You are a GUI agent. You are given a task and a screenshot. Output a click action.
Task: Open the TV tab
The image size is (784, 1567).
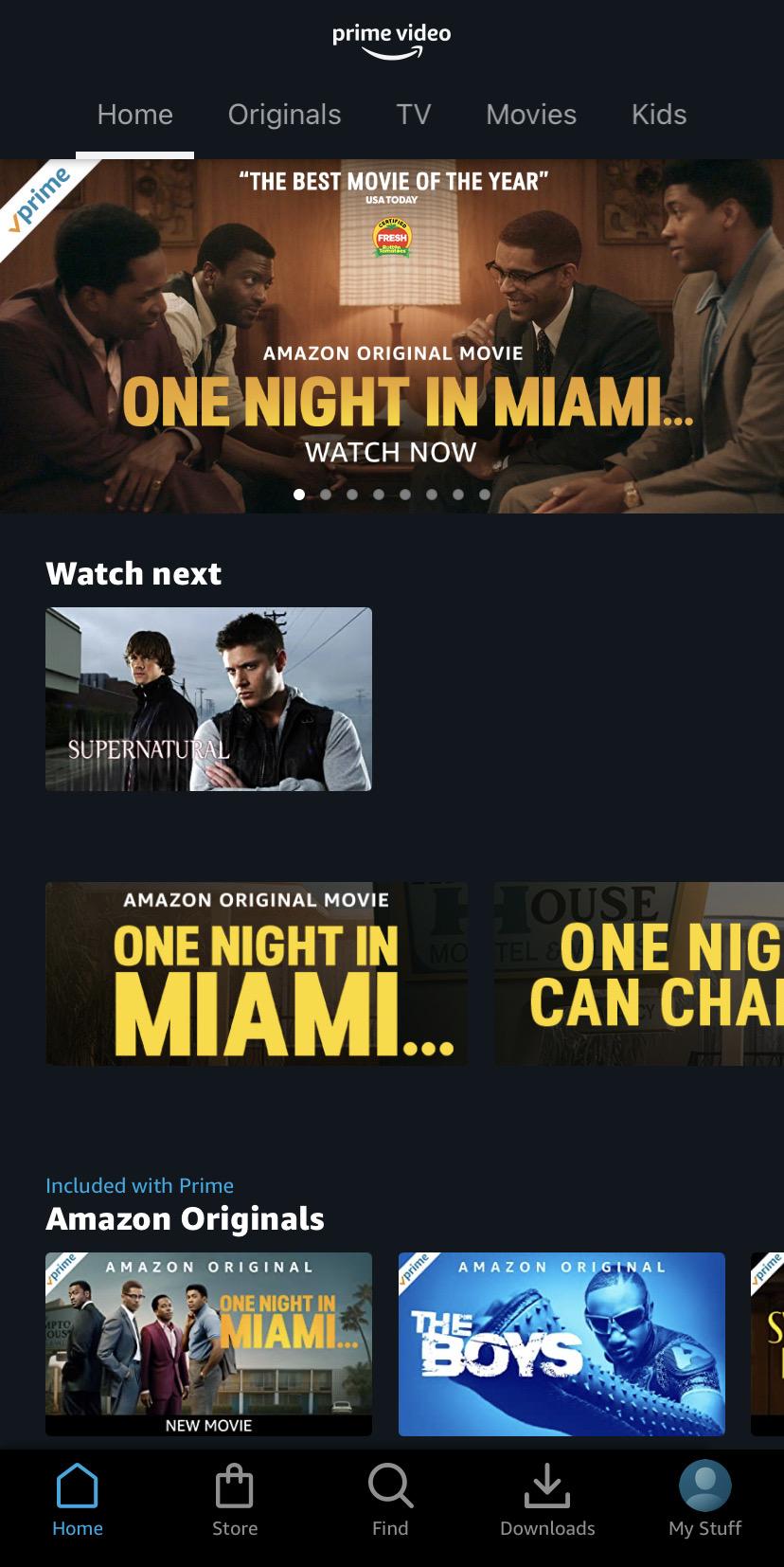pyautogui.click(x=414, y=115)
